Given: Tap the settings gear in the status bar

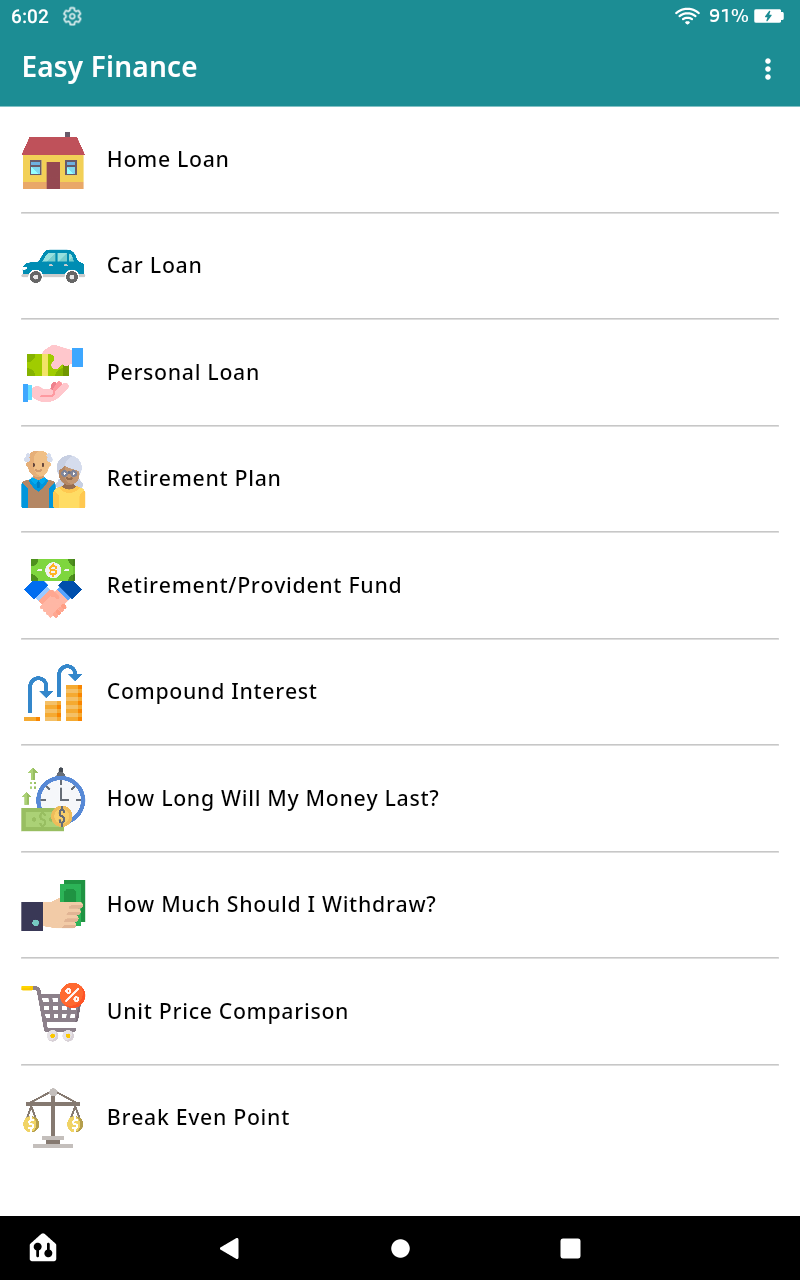Looking at the screenshot, I should [71, 16].
